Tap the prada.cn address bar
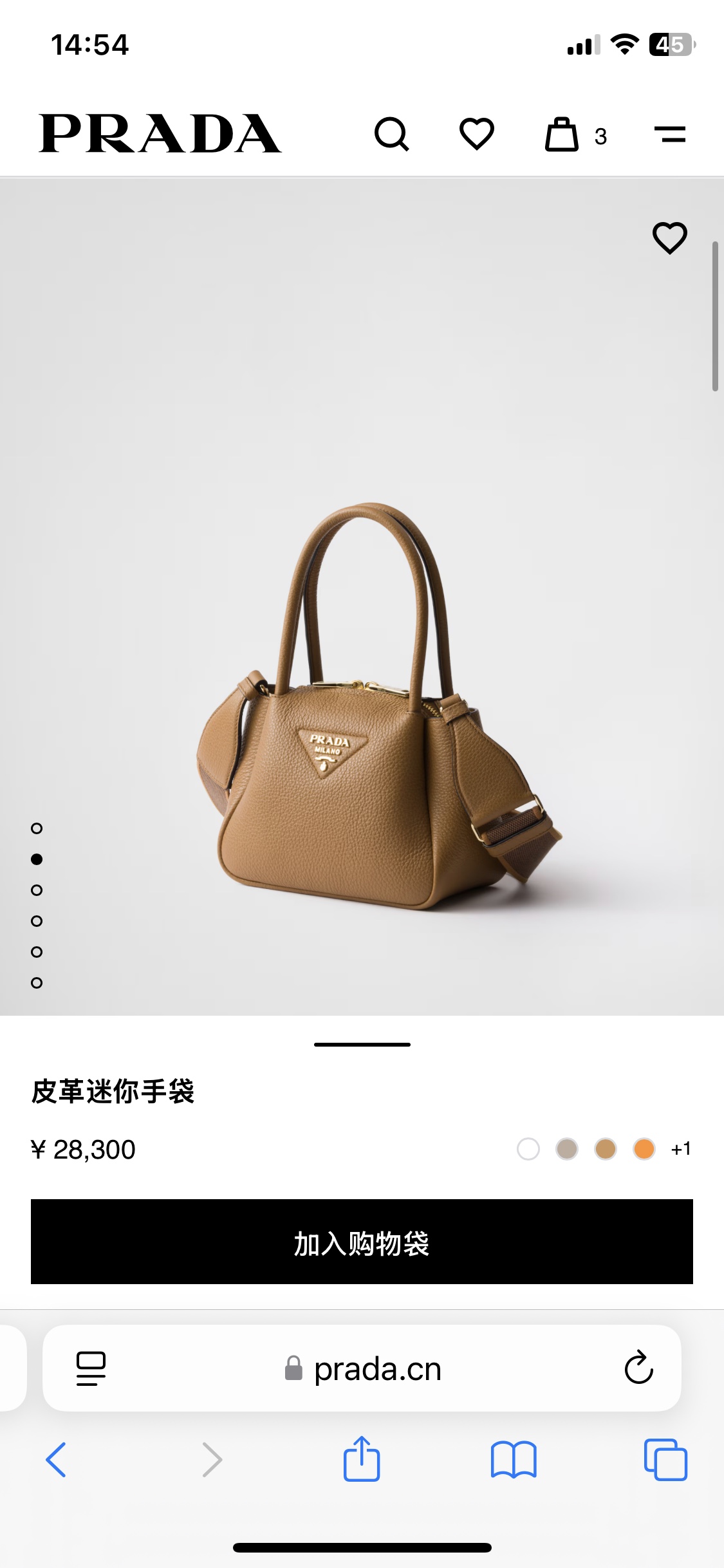The height and width of the screenshot is (1568, 724). tap(362, 1368)
